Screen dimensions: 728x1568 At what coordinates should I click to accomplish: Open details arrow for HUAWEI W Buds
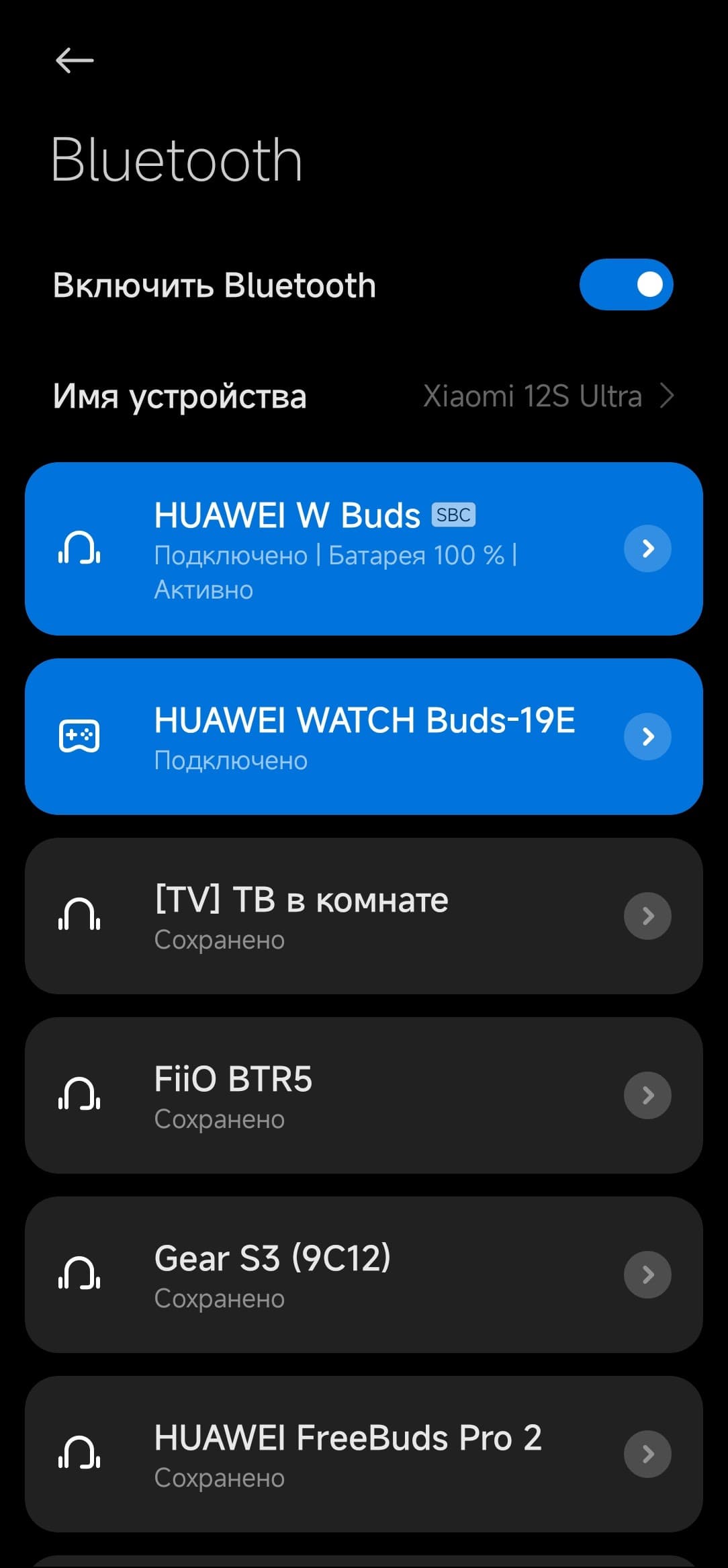tap(647, 549)
